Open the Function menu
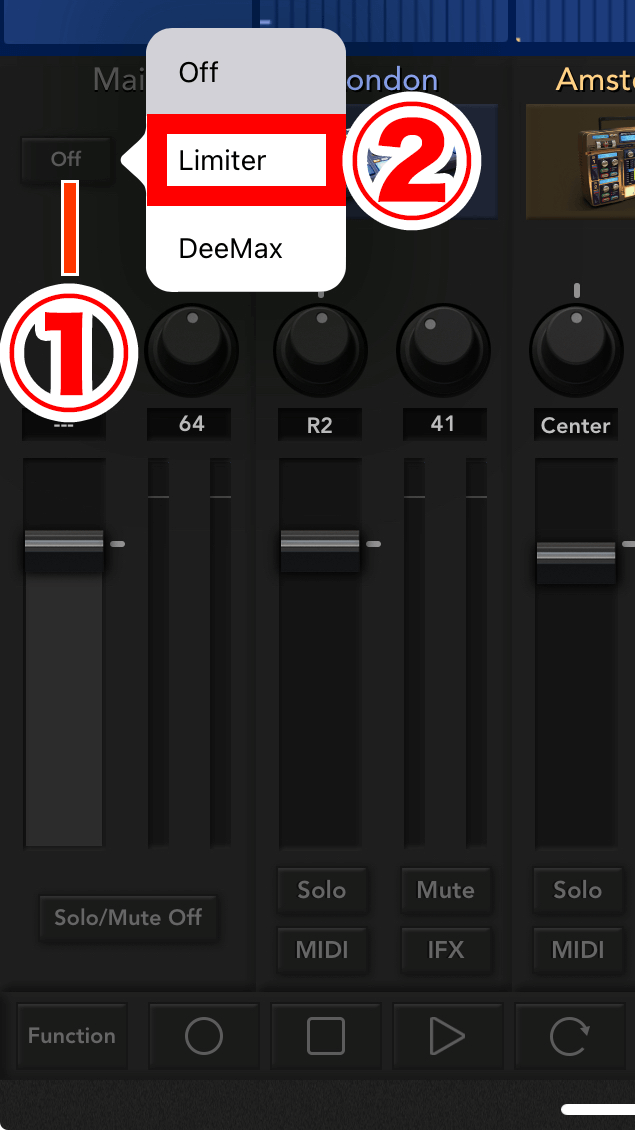The image size is (635, 1130). point(72,1036)
